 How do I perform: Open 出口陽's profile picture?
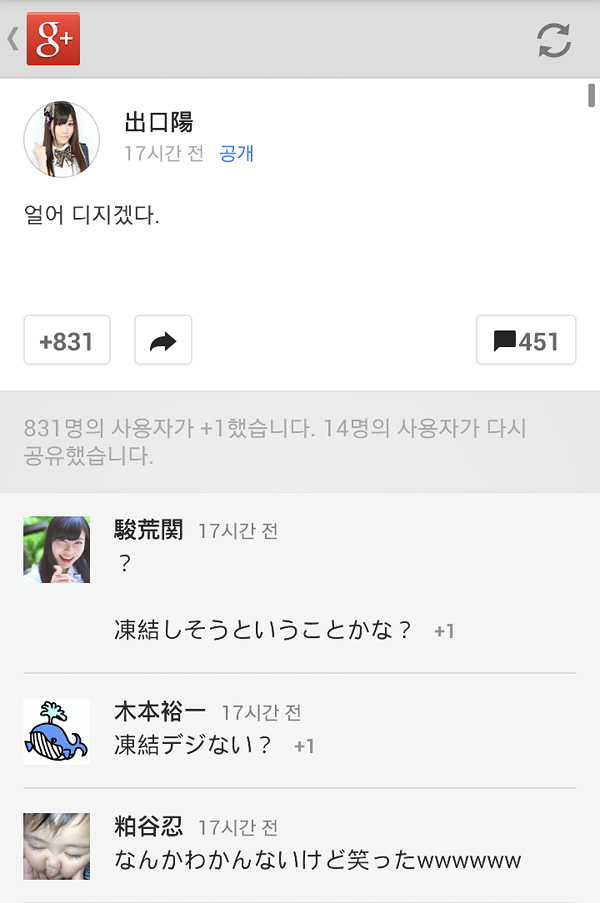tap(61, 138)
